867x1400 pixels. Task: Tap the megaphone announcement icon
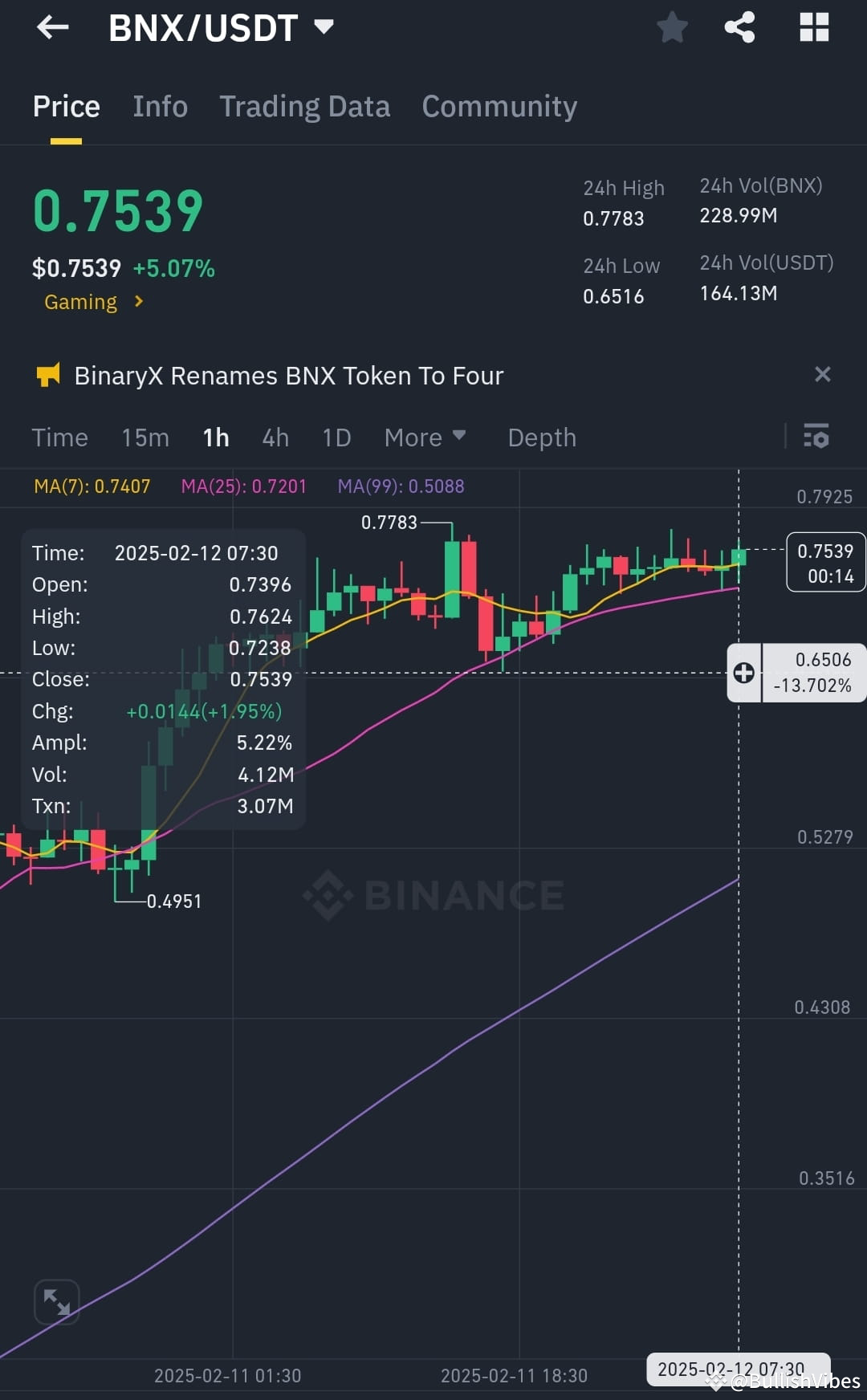pyautogui.click(x=48, y=375)
